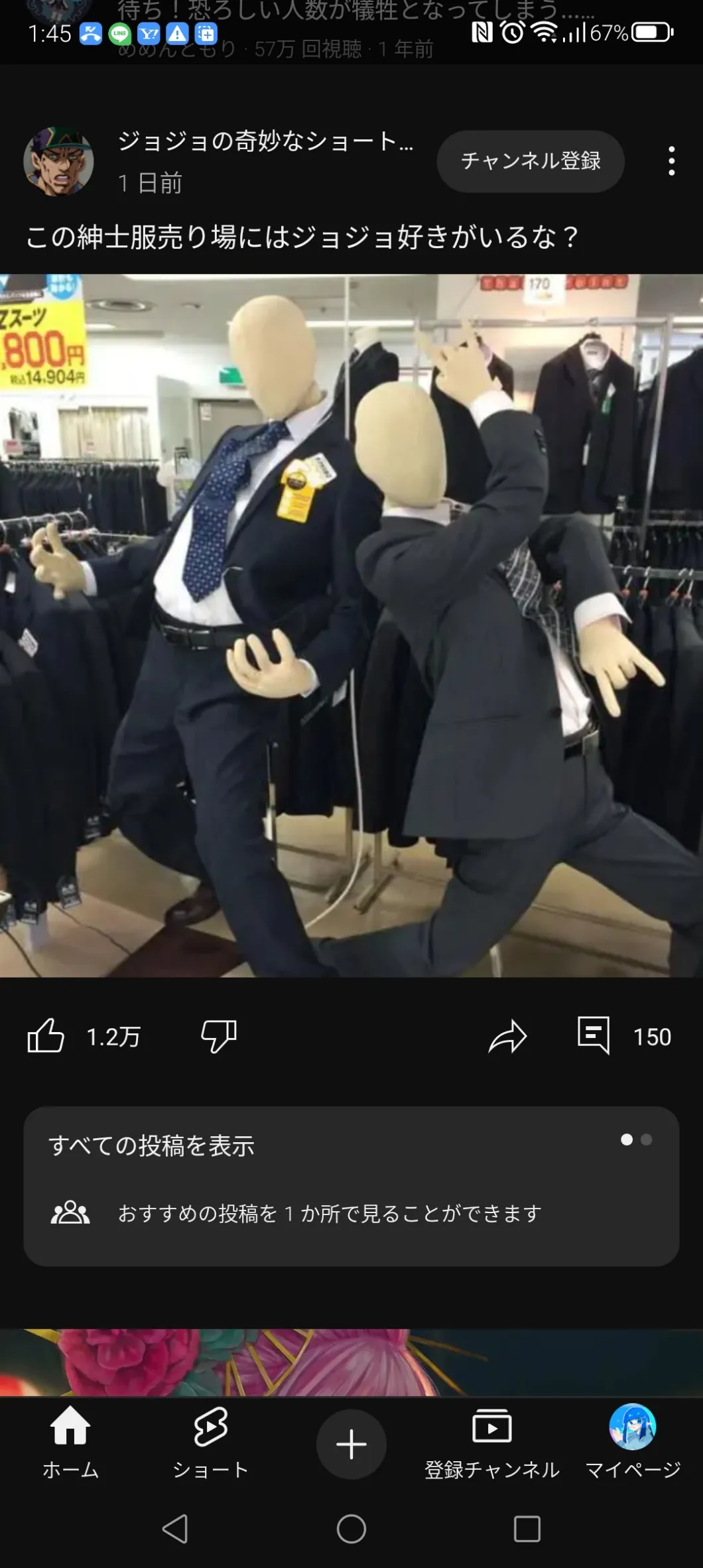The image size is (703, 1568).
Task: Share this community post
Action: [x=507, y=1036]
